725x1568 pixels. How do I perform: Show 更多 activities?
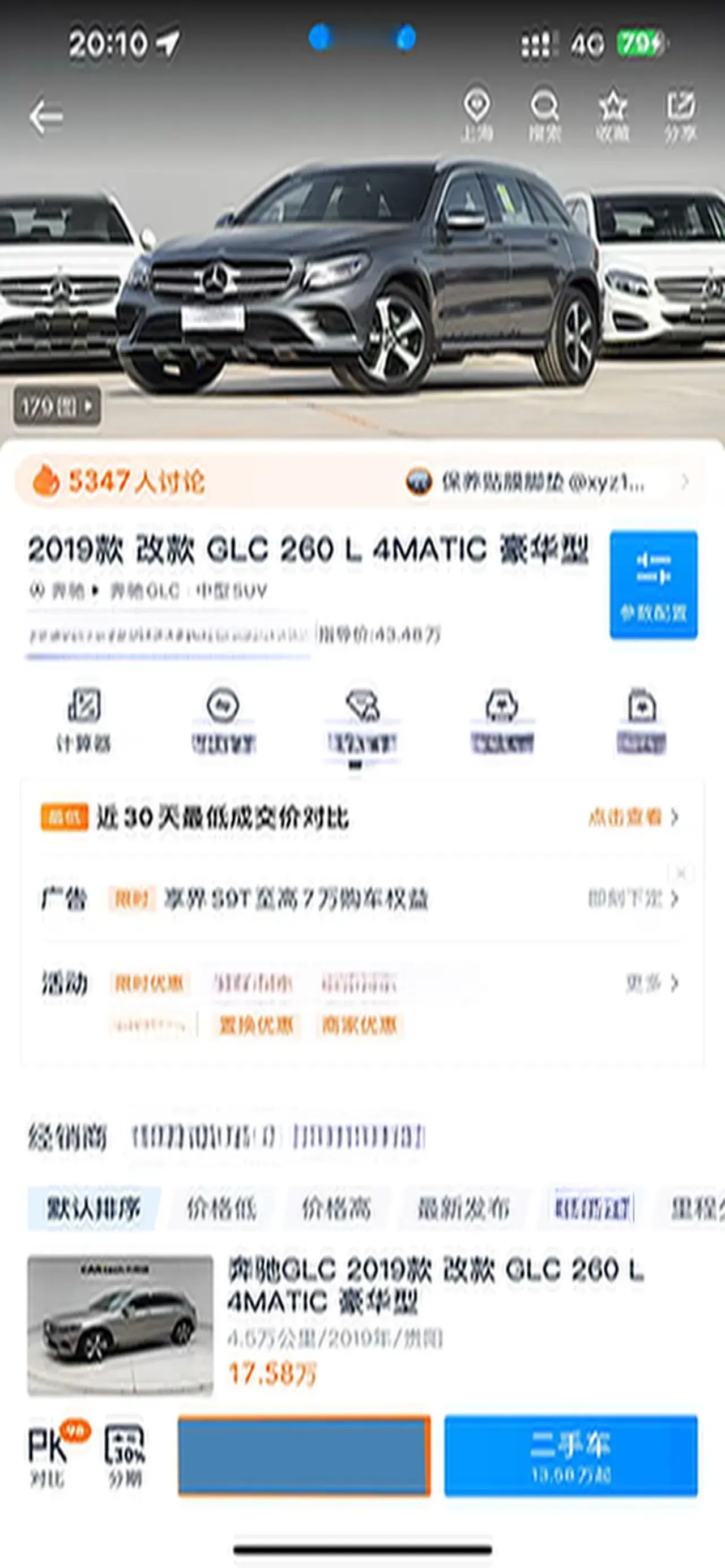(652, 983)
